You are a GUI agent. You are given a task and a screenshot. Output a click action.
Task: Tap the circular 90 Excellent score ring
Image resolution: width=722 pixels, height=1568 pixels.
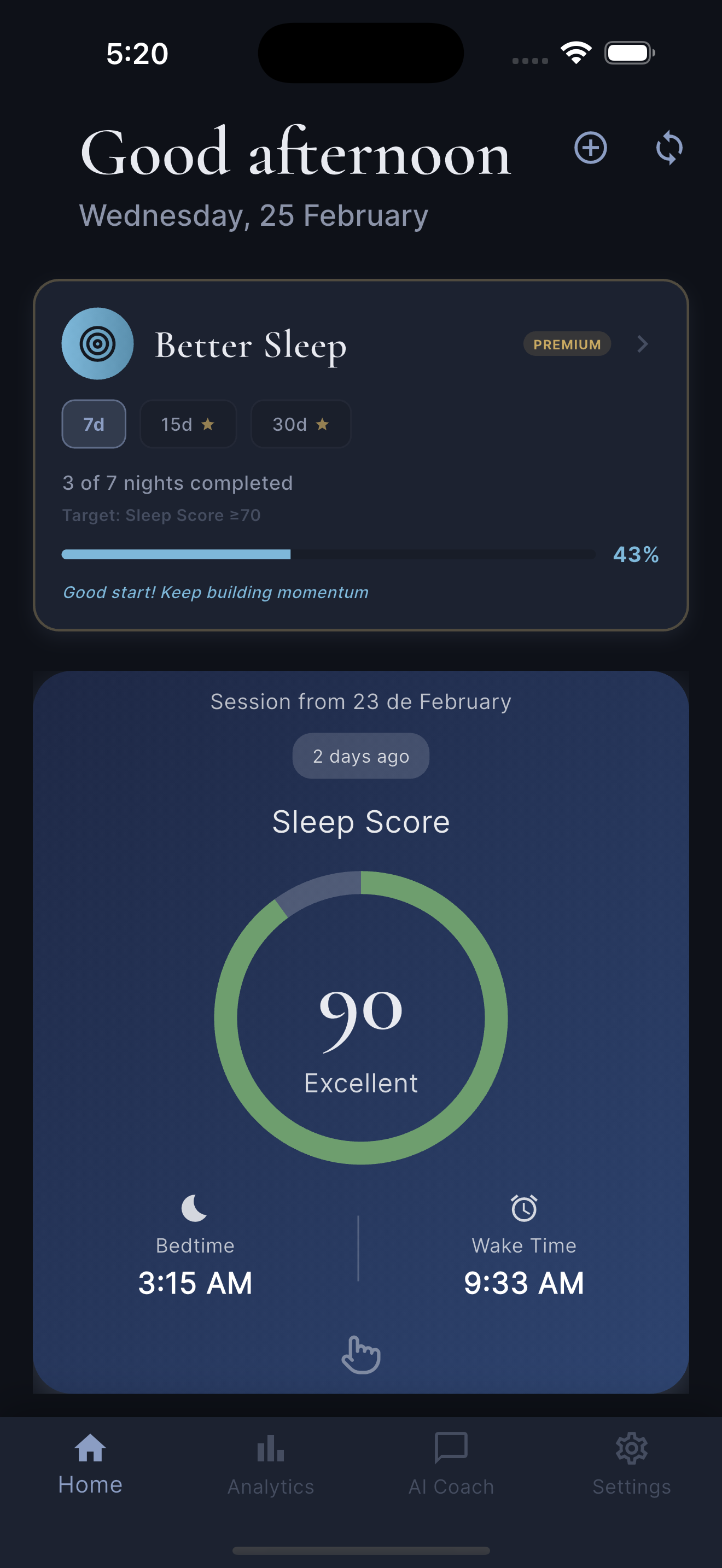360,1016
